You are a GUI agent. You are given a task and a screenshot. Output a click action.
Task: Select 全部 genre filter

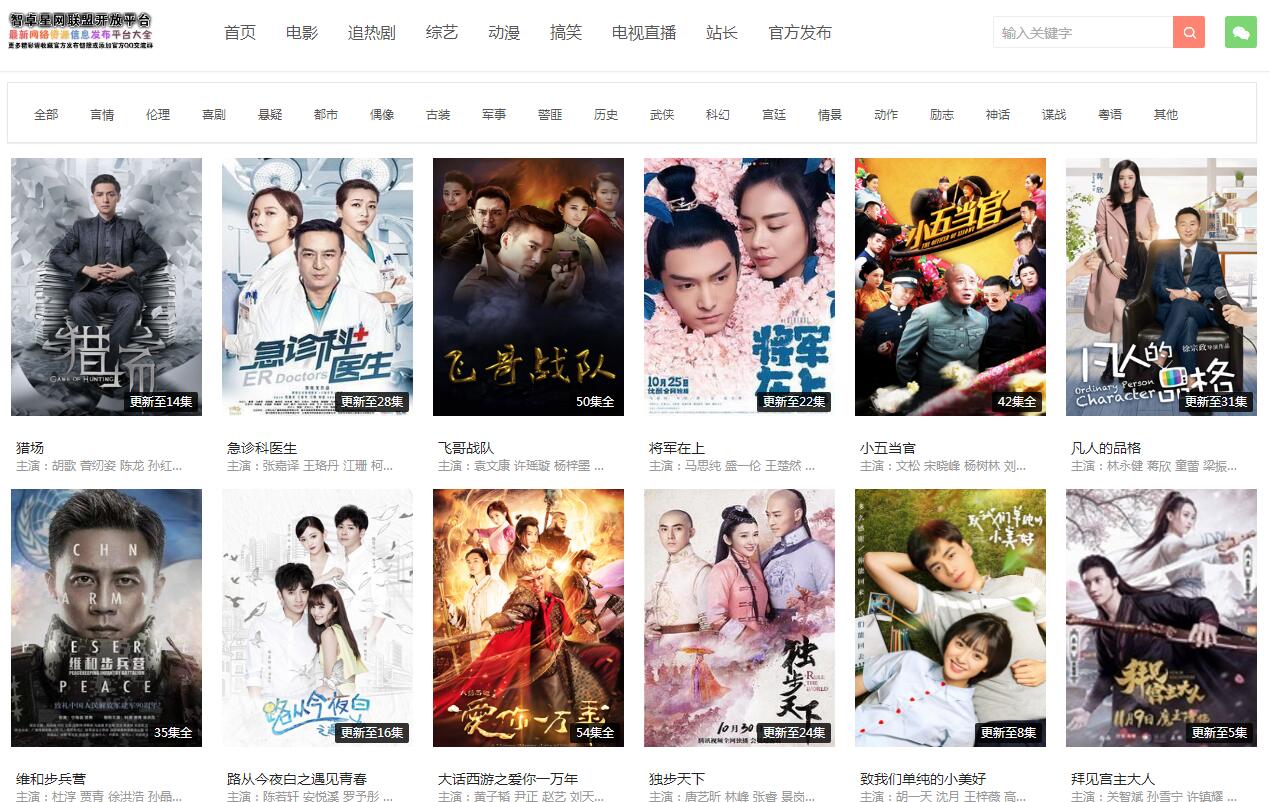tap(46, 115)
